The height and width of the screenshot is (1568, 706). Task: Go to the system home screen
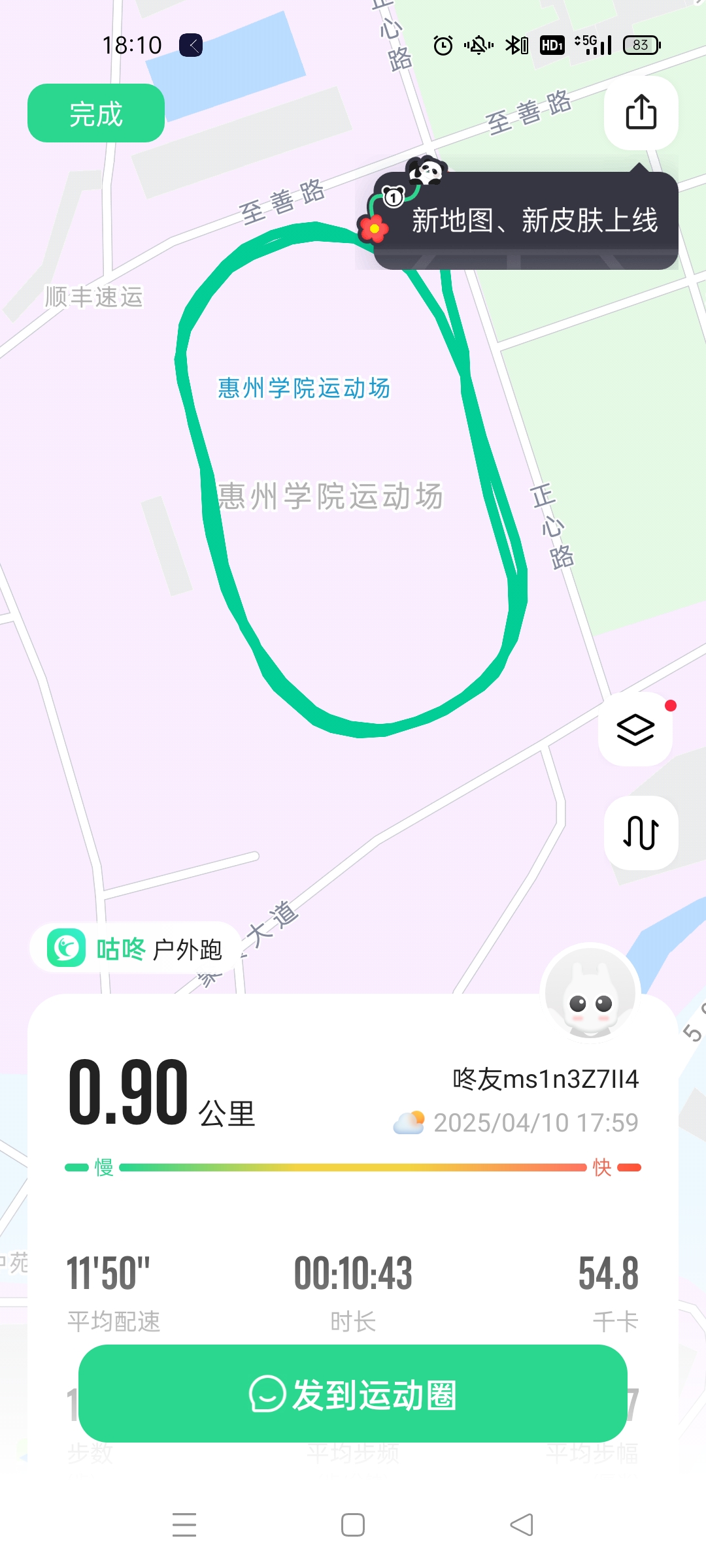coord(353,1525)
